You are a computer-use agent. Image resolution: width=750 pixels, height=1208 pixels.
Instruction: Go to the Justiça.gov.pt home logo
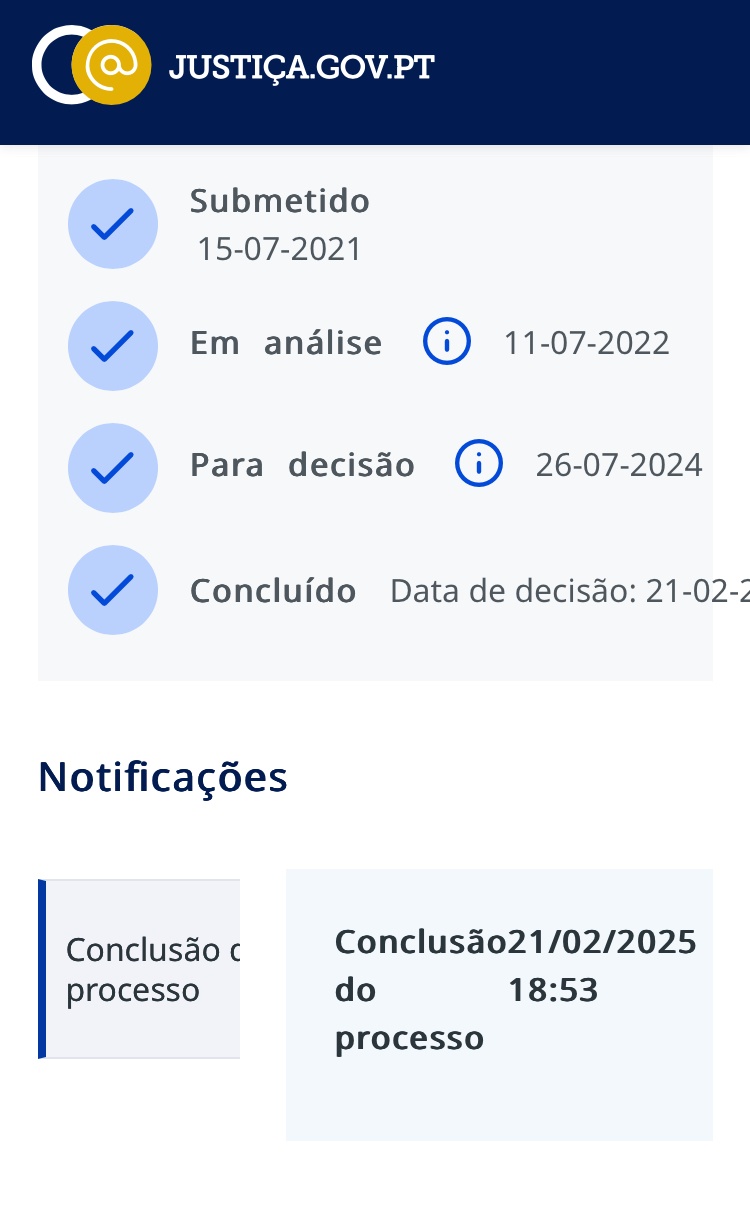(x=233, y=66)
